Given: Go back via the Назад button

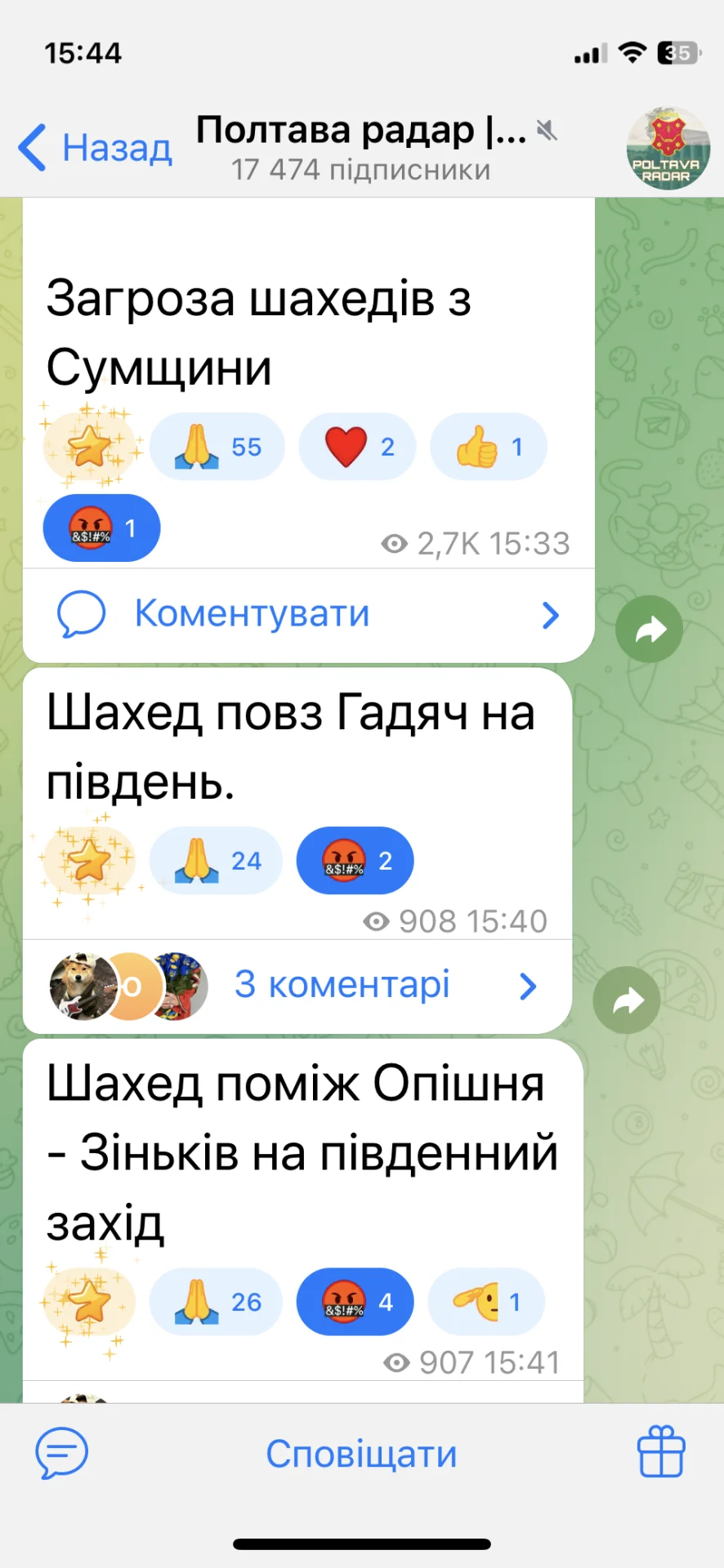Looking at the screenshot, I should [96, 148].
